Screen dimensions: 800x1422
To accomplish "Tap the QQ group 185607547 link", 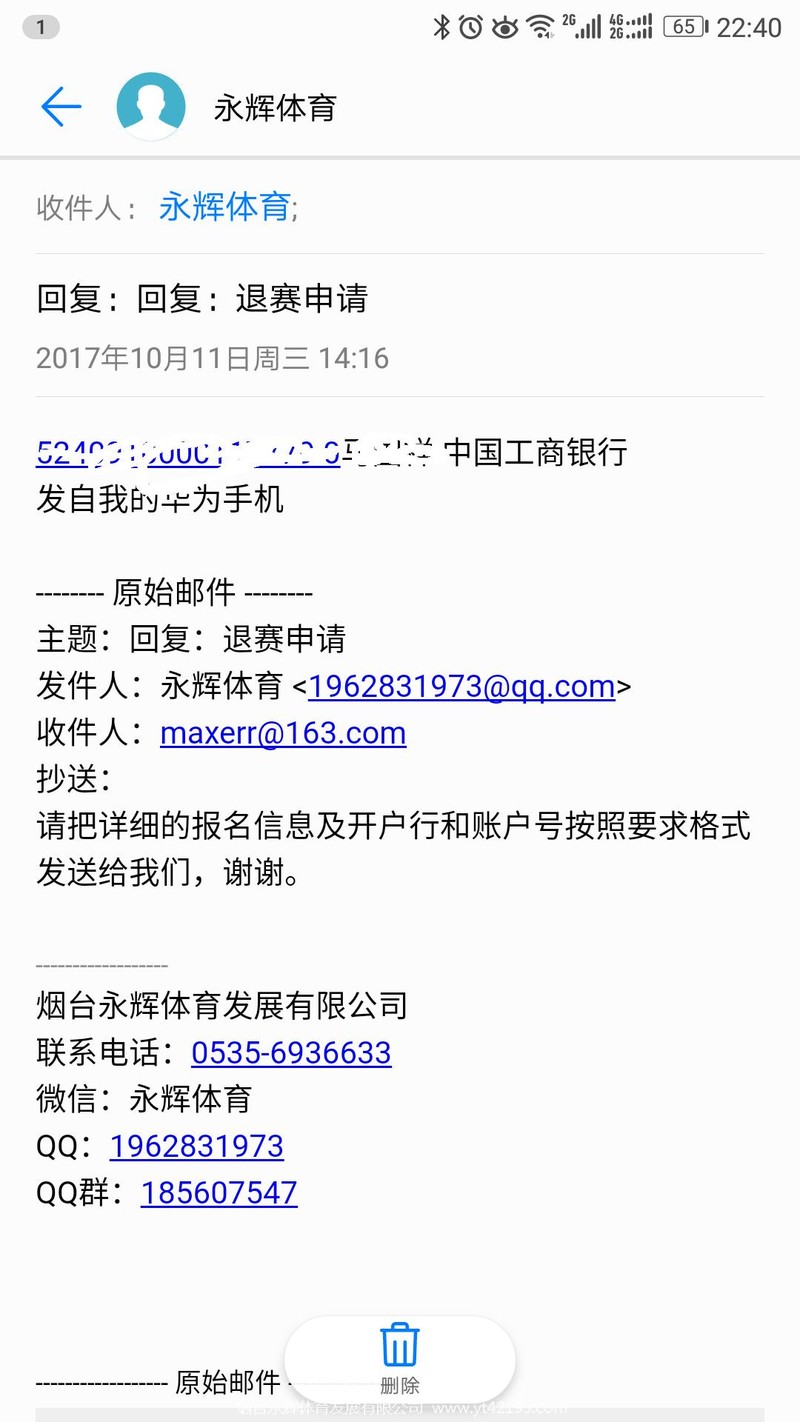I will [219, 1192].
